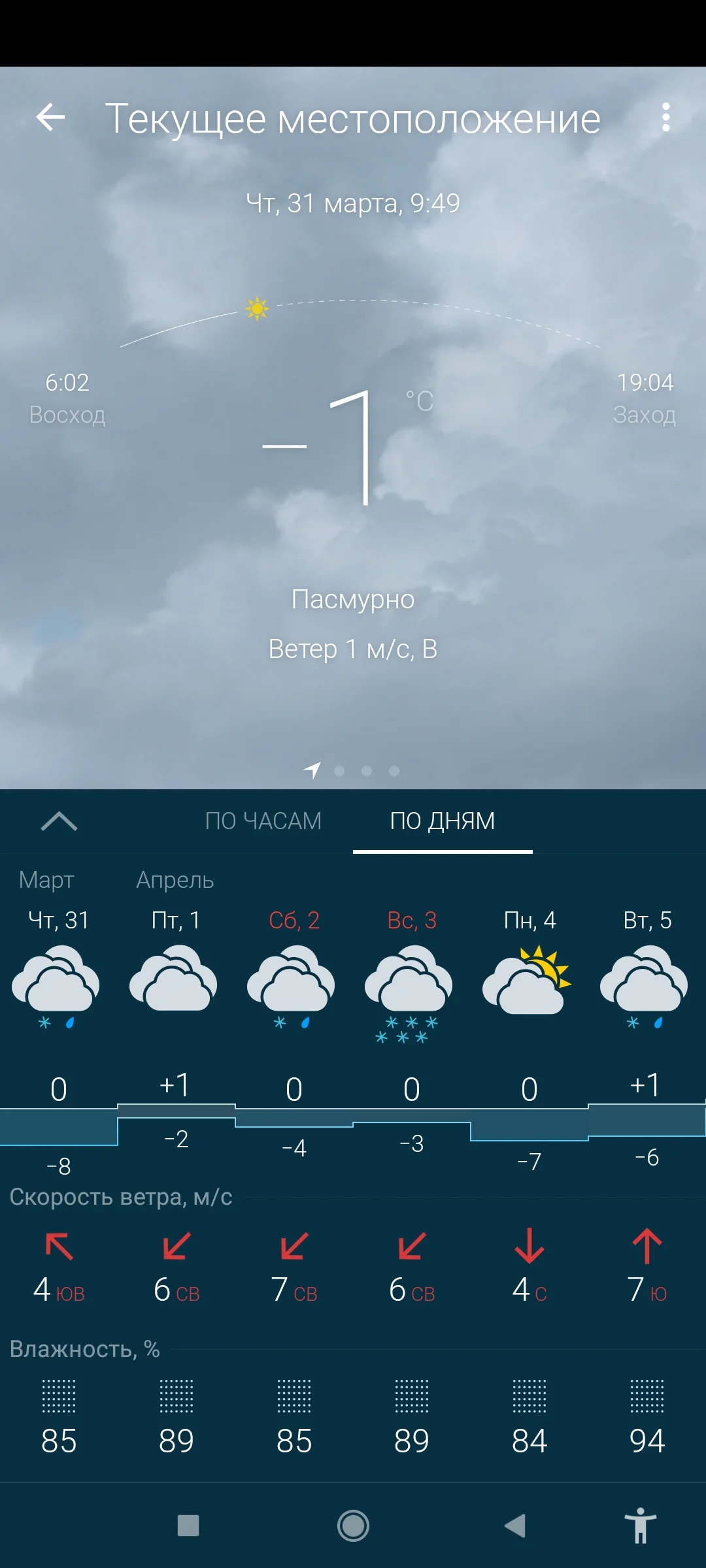Tap the downward wind arrow for Пн, 4
The image size is (706, 1568).
pos(528,1245)
